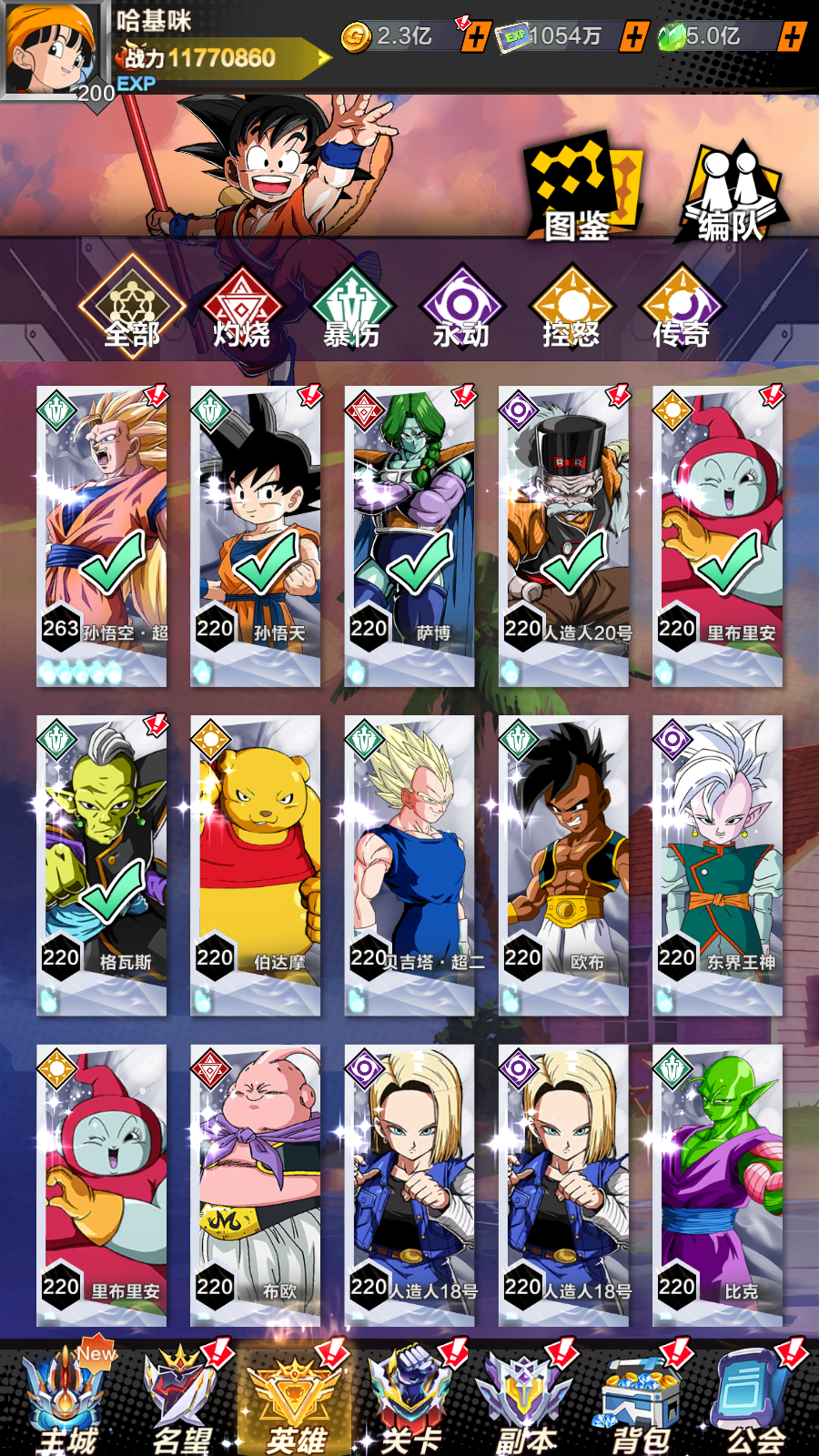The image size is (819, 1456).
Task: Open hero card 萨博
Action: 409,537
